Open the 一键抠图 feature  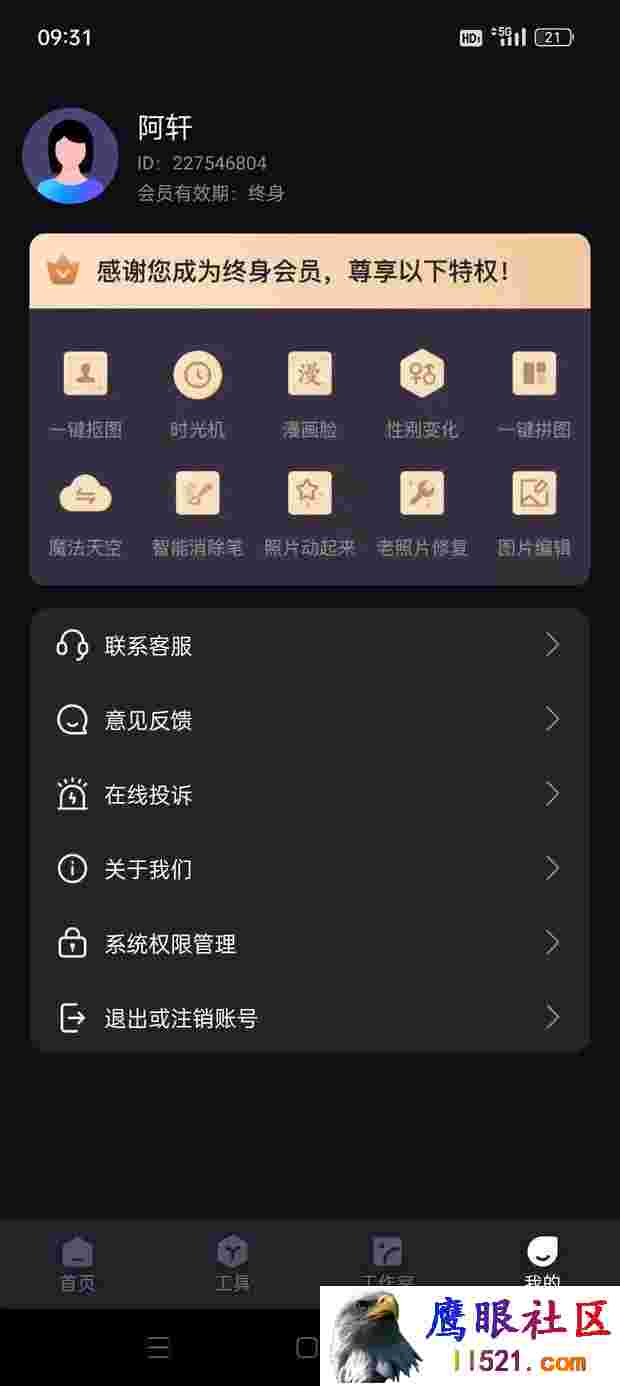(x=86, y=395)
